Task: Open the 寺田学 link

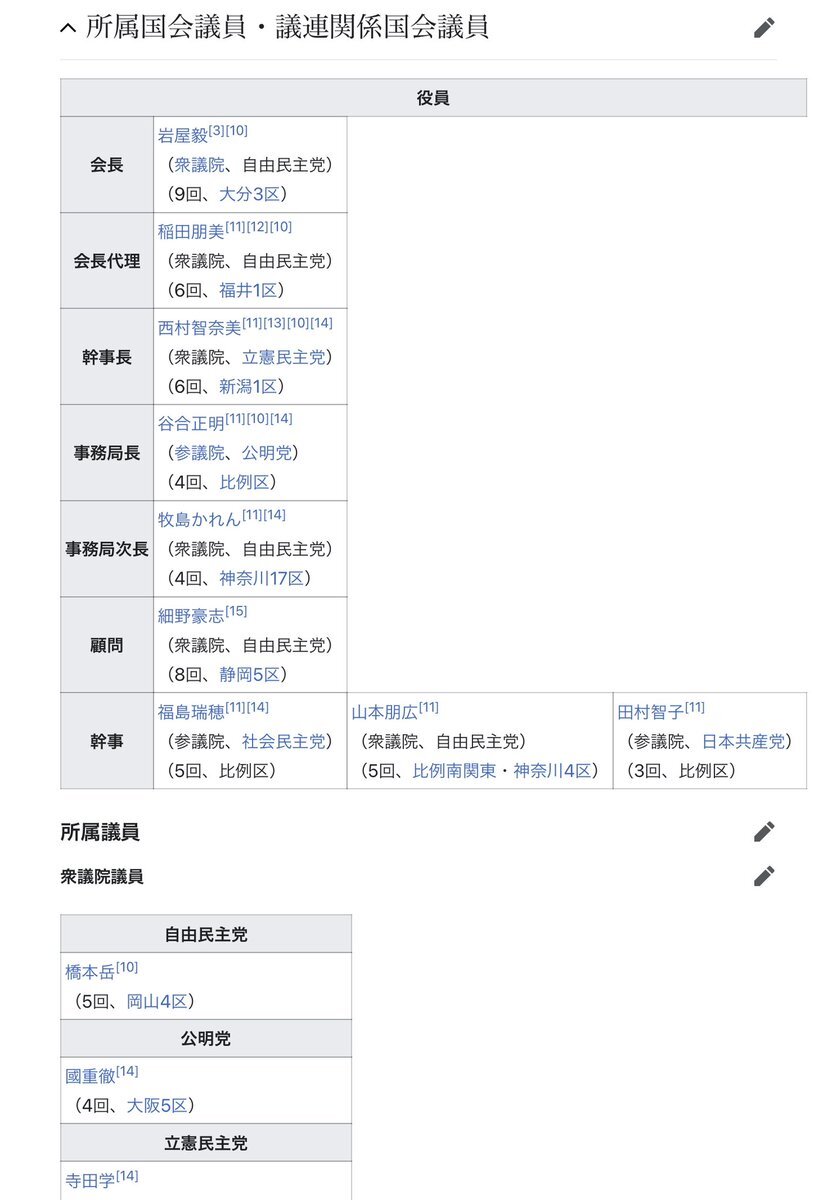Action: pos(90,1180)
